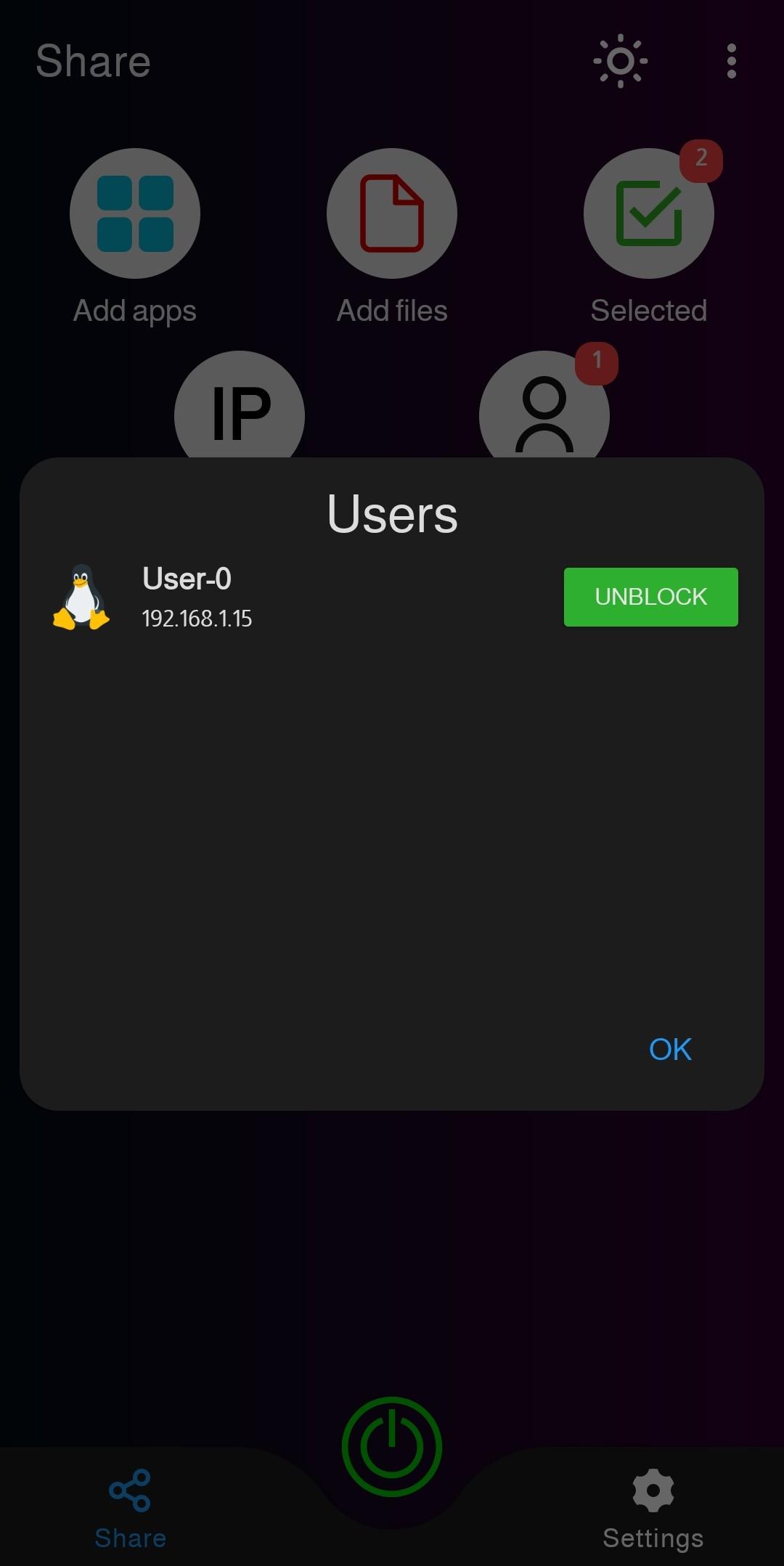Screen dimensions: 784x1566
Task: Open the User-0 entry at 192.168.1.15
Action: point(197,597)
